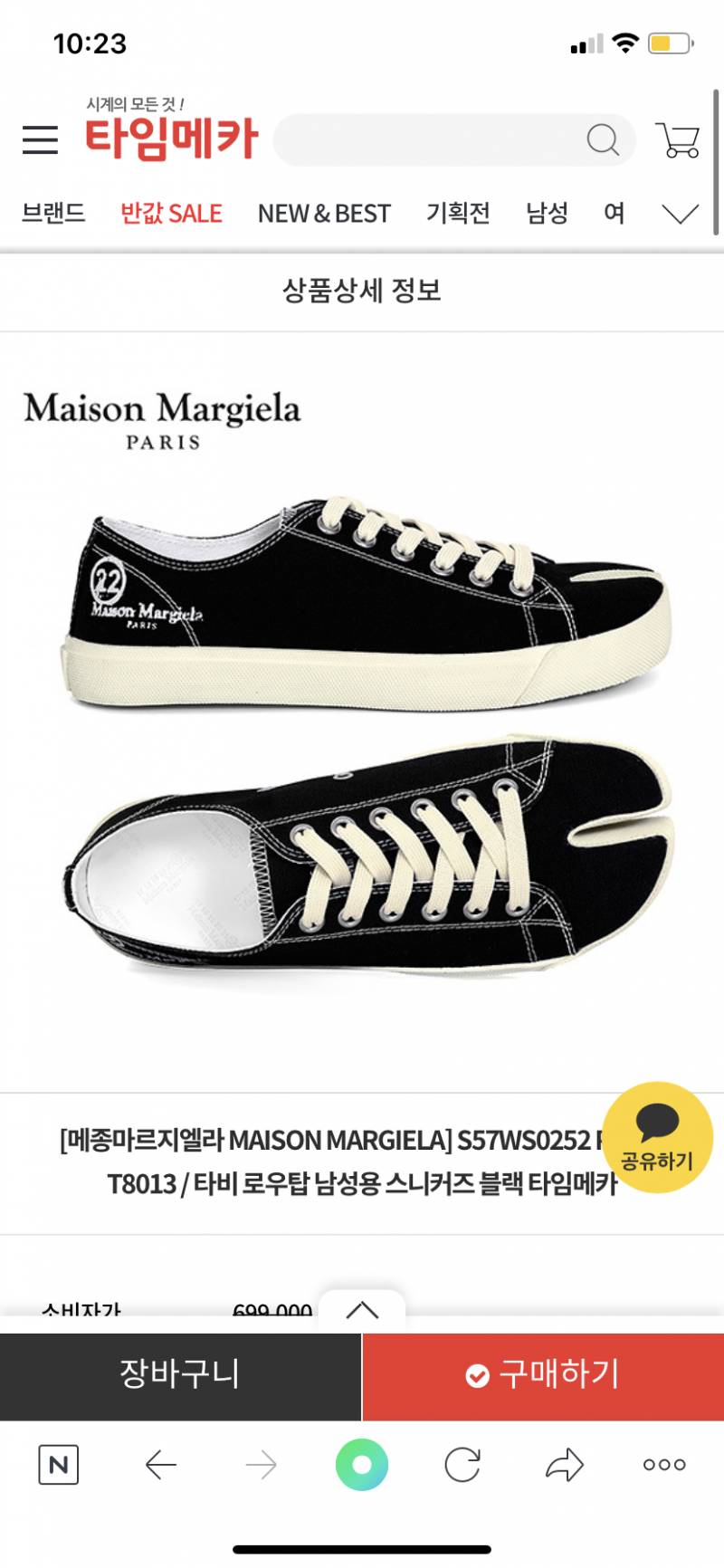Open the hamburger menu

40,140
